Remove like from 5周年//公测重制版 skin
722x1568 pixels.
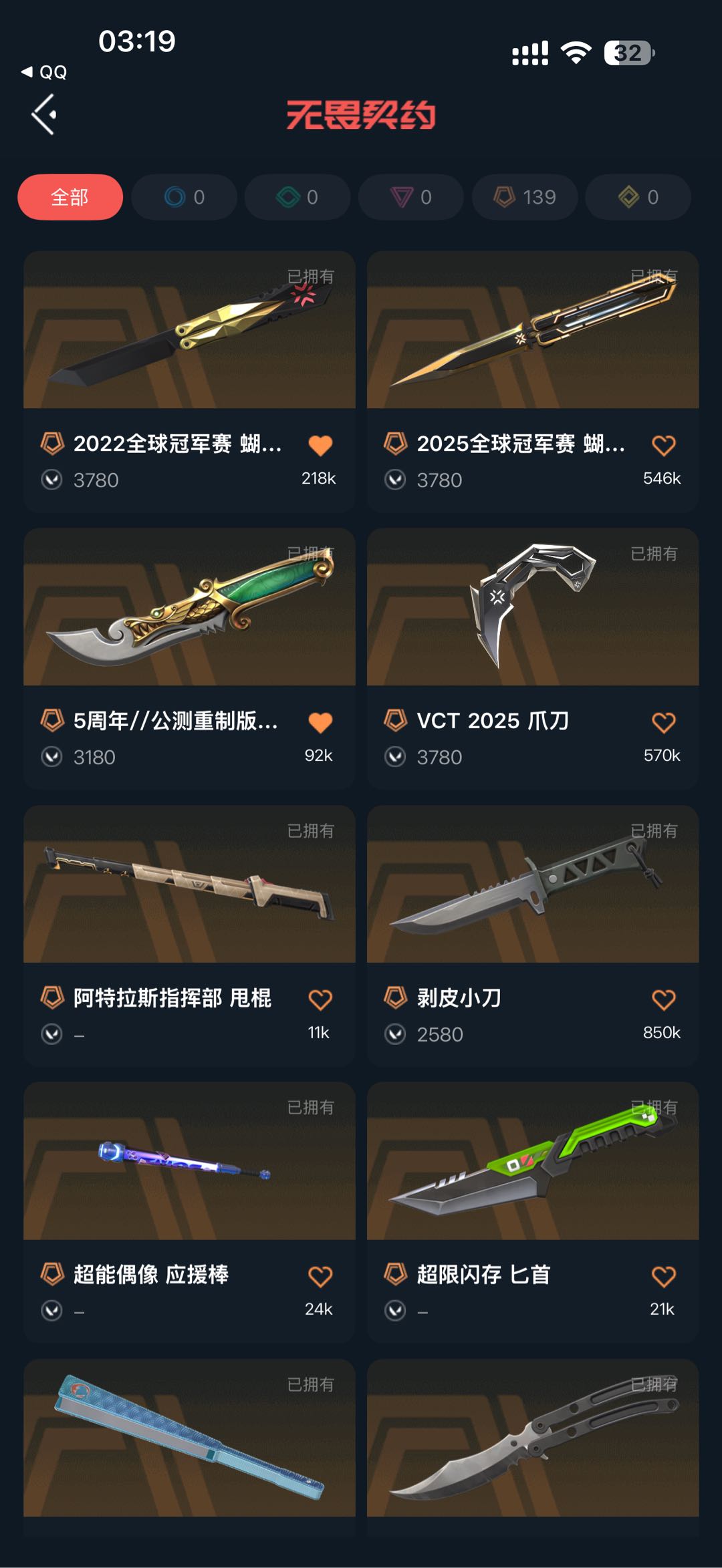pos(320,722)
